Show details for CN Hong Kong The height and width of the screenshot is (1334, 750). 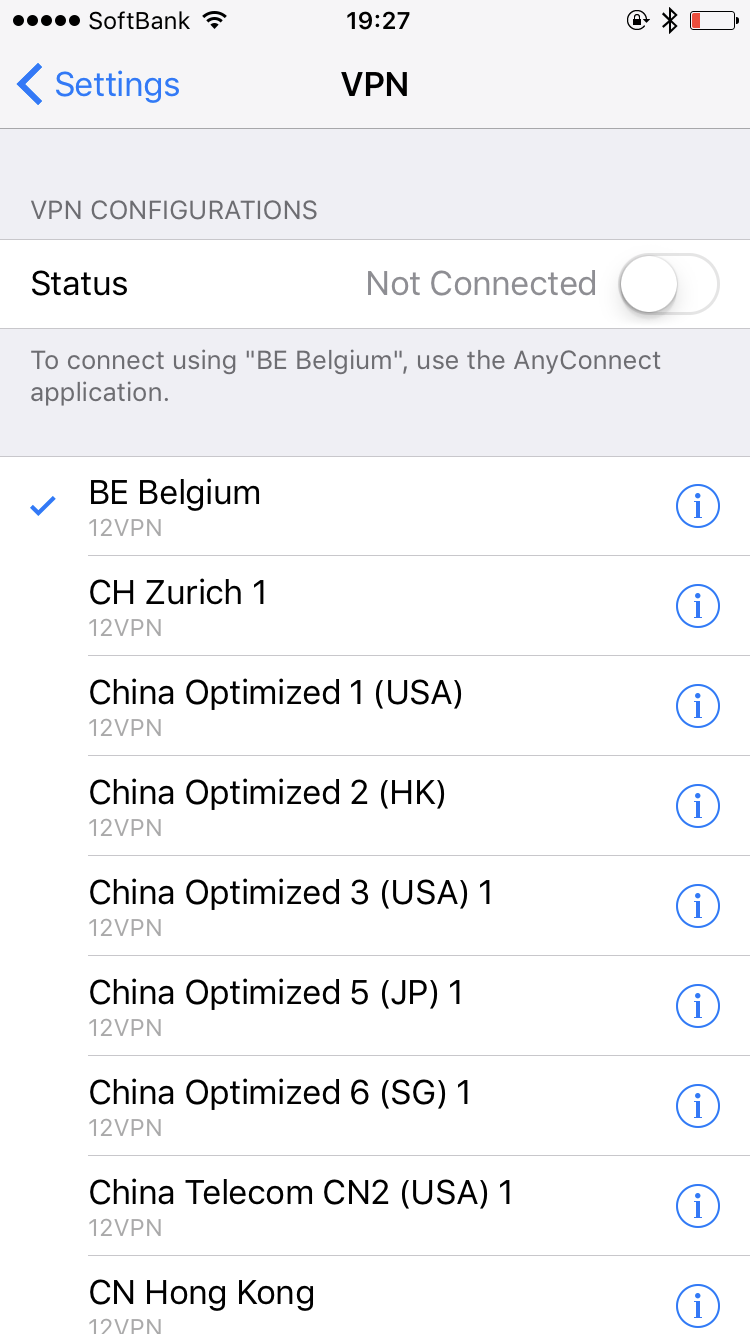698,1304
